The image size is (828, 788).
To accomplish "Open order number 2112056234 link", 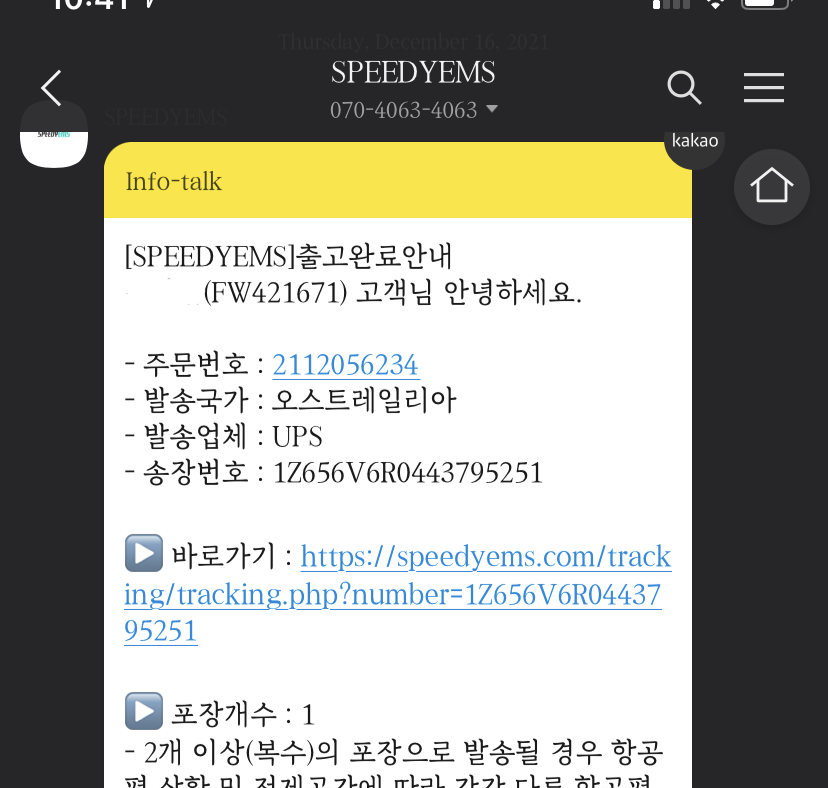I will 345,365.
